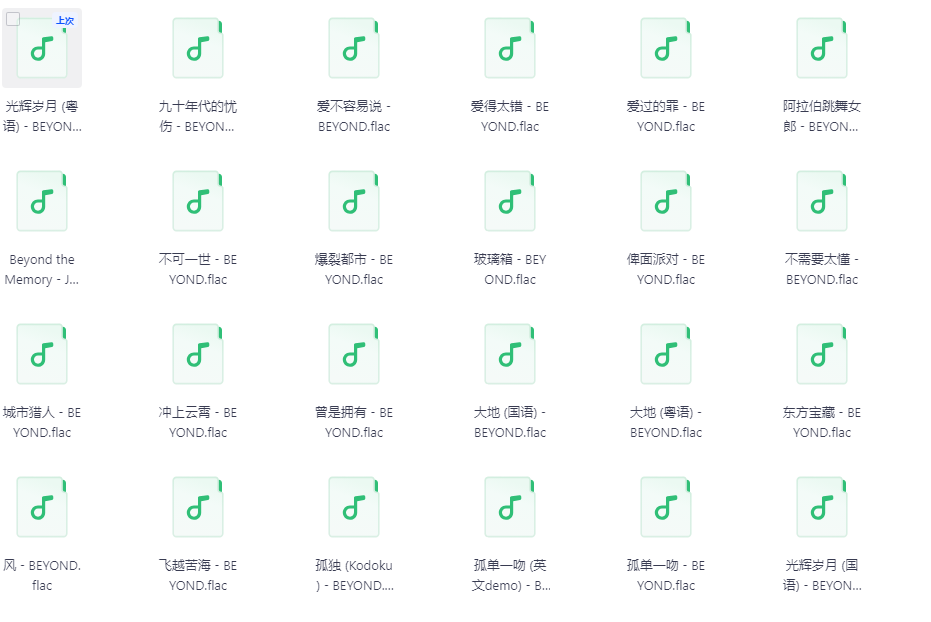This screenshot has width=931, height=622.
Task: Open 爆裂都市 - BEYOND.flac
Action: pyautogui.click(x=354, y=201)
